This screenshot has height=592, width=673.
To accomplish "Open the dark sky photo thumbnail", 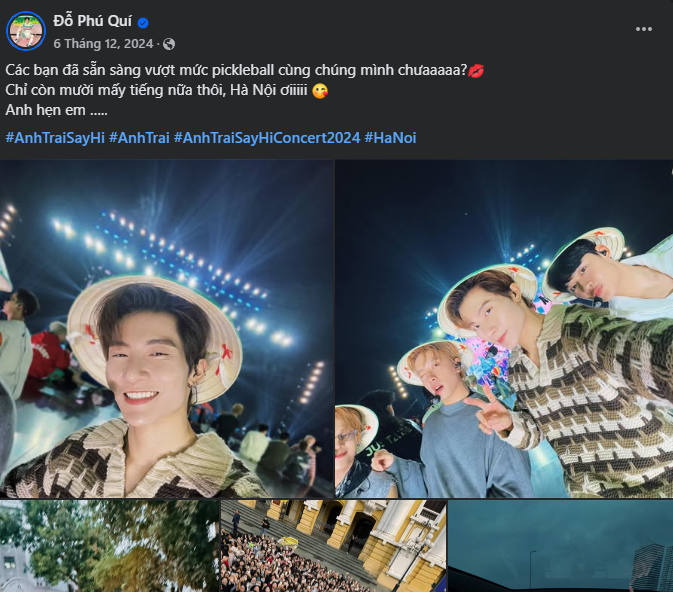I will (x=560, y=546).
